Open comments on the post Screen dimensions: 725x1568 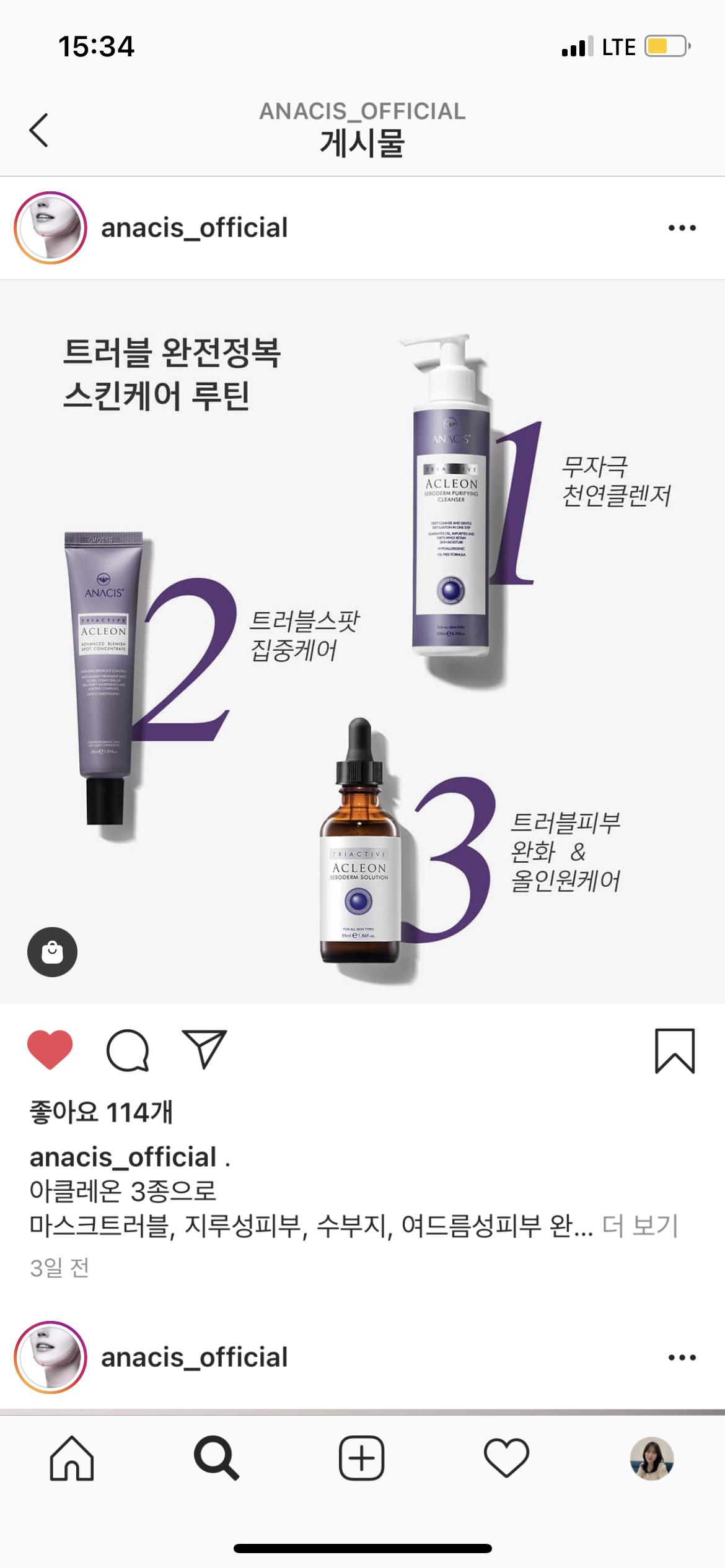[x=128, y=1050]
